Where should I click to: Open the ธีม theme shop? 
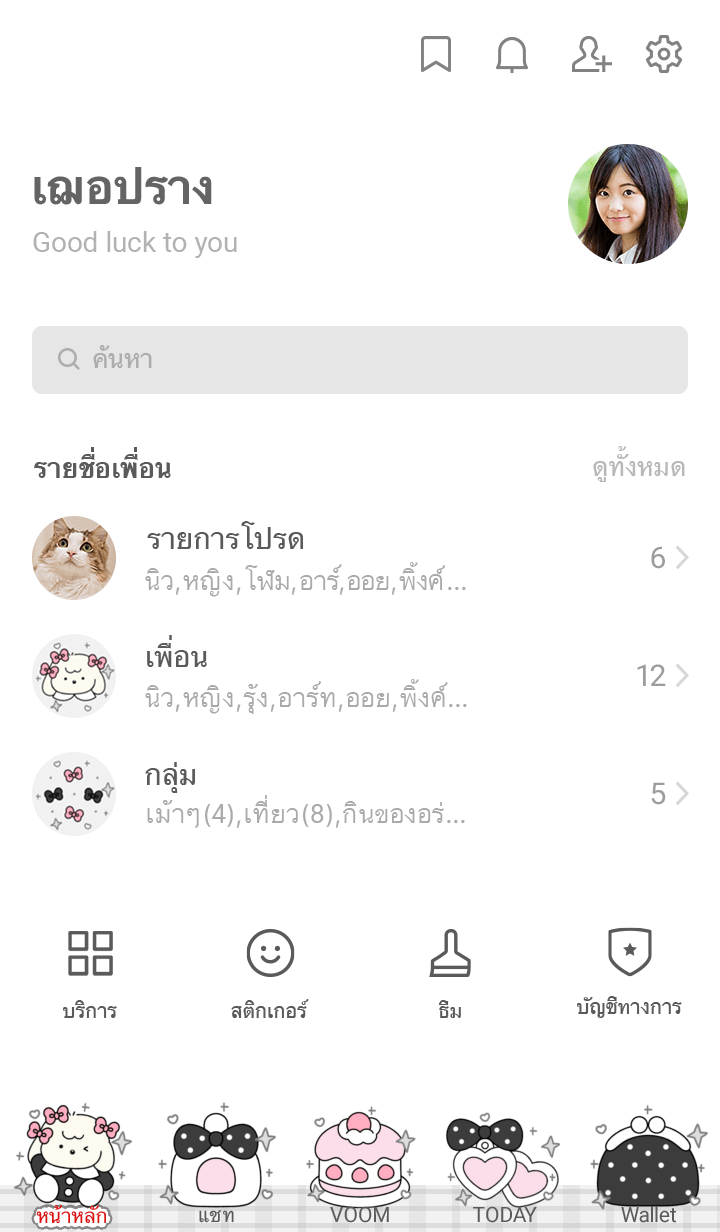450,972
